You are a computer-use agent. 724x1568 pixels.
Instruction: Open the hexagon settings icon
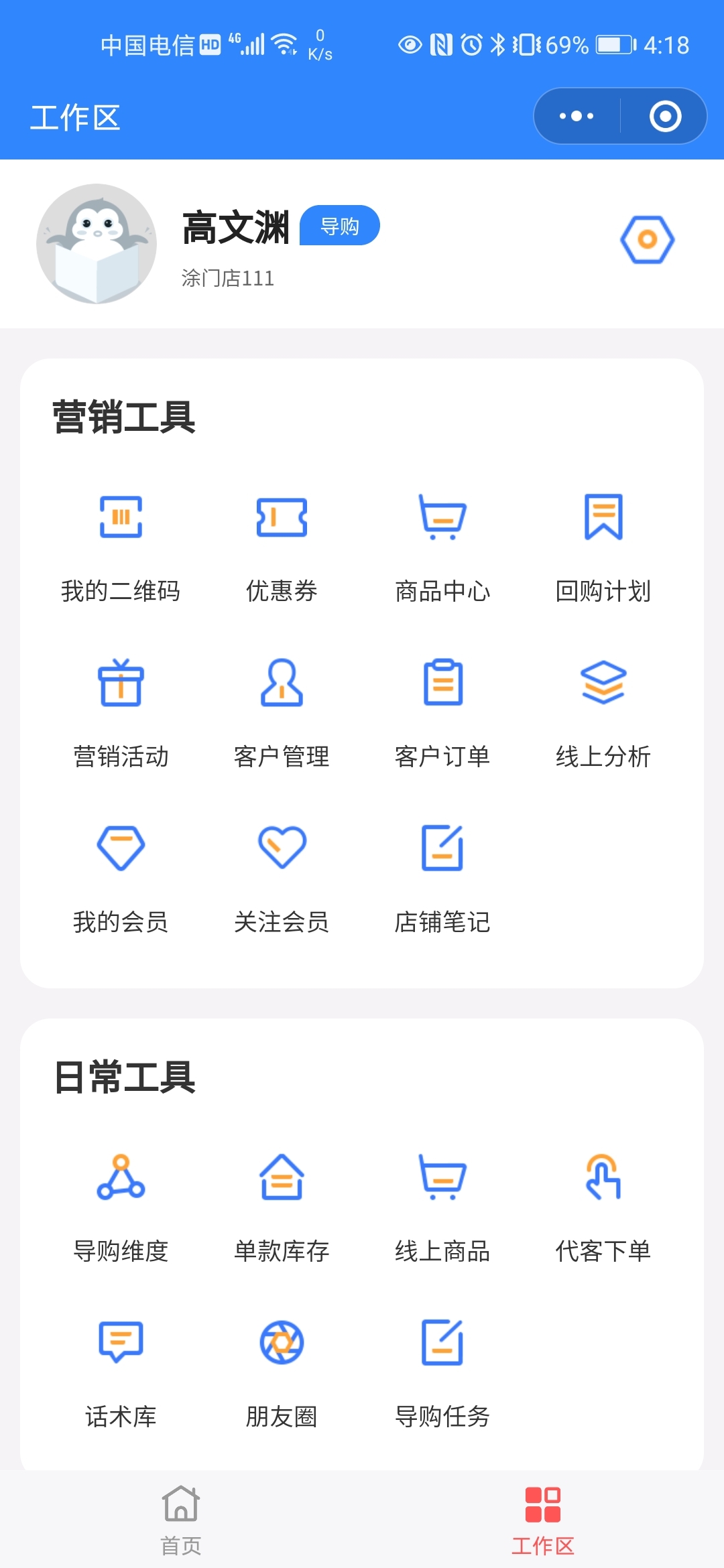pyautogui.click(x=647, y=239)
